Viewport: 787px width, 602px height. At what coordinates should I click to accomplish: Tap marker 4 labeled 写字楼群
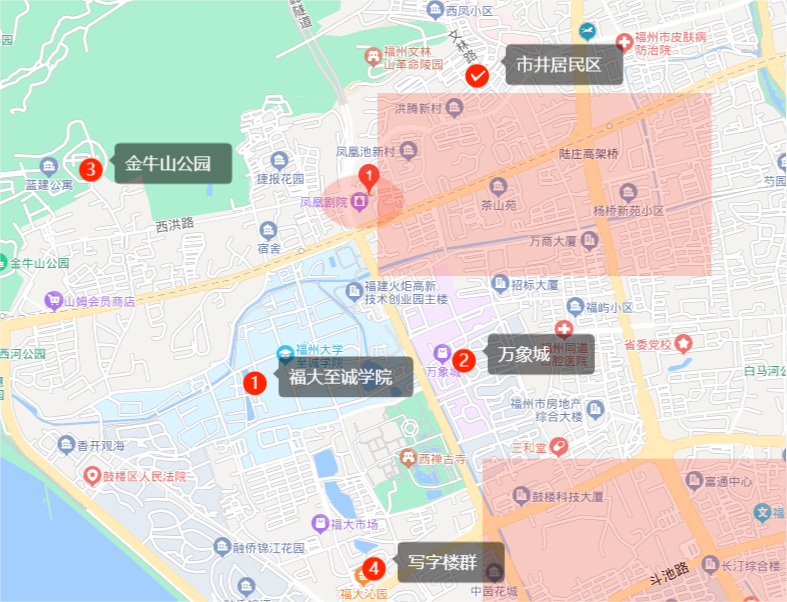point(373,568)
